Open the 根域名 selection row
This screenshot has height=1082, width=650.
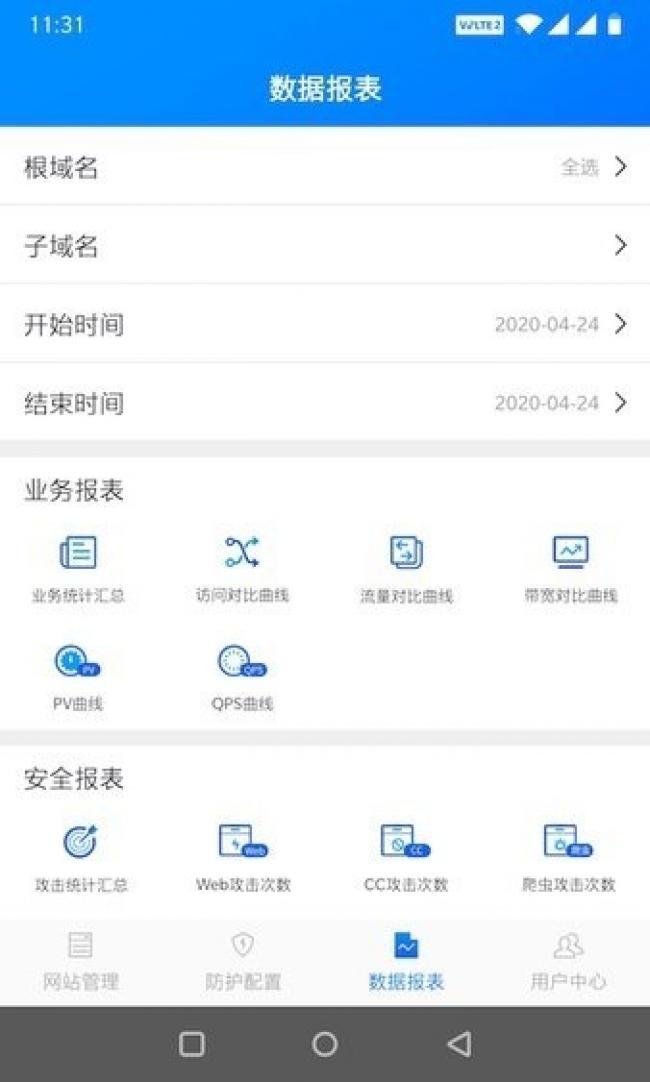(325, 166)
